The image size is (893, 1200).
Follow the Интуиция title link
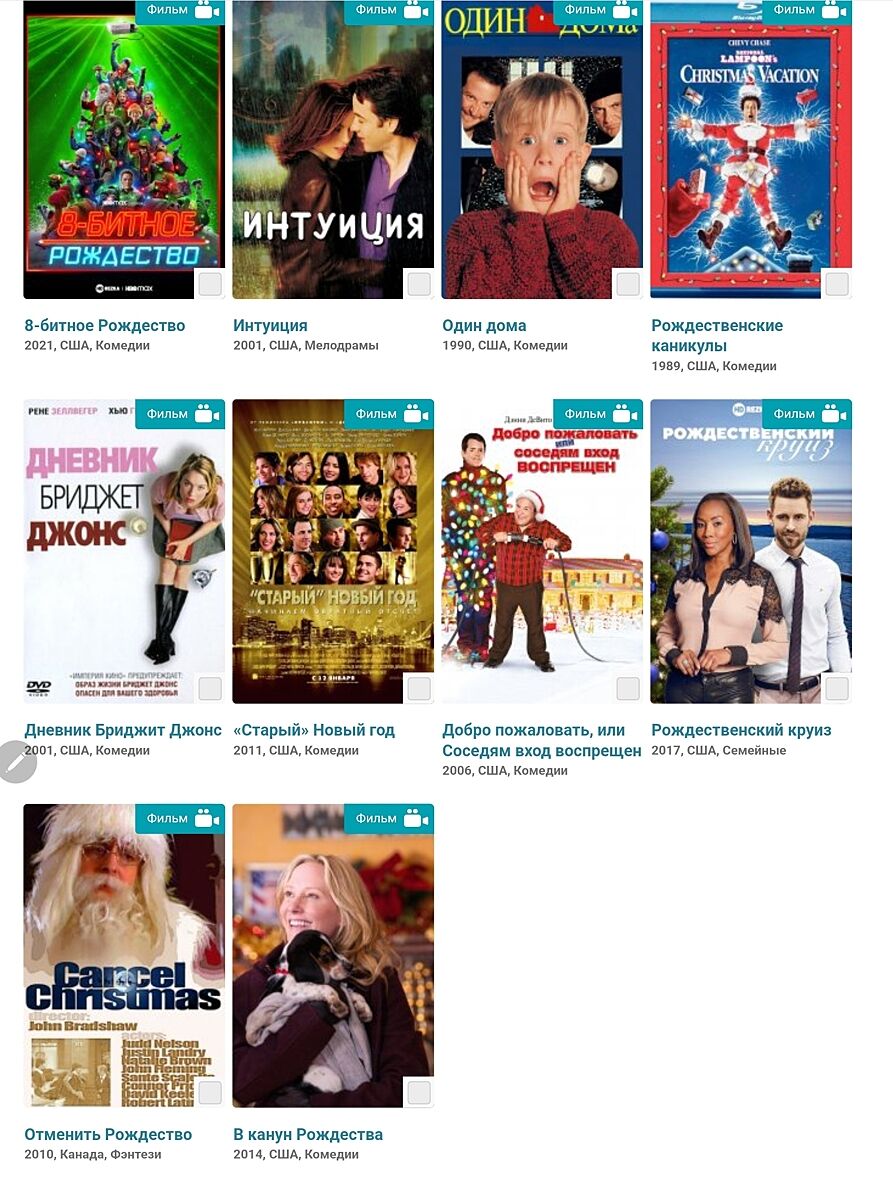point(270,325)
